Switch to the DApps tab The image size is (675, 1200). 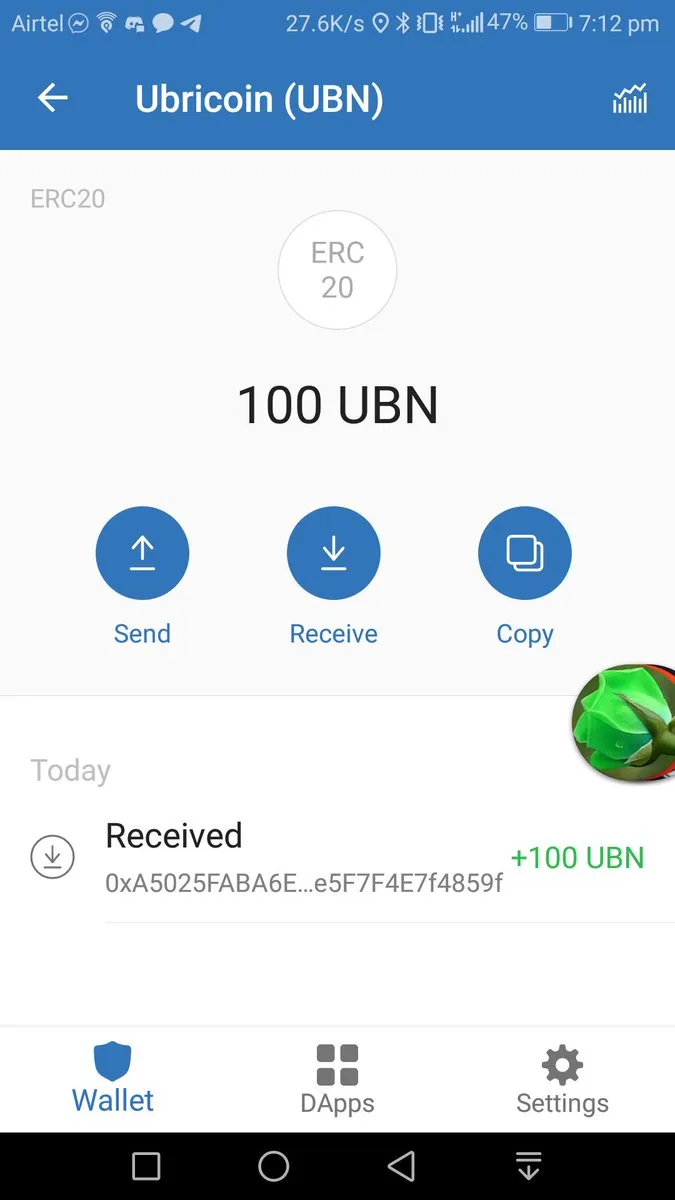pos(337,1078)
